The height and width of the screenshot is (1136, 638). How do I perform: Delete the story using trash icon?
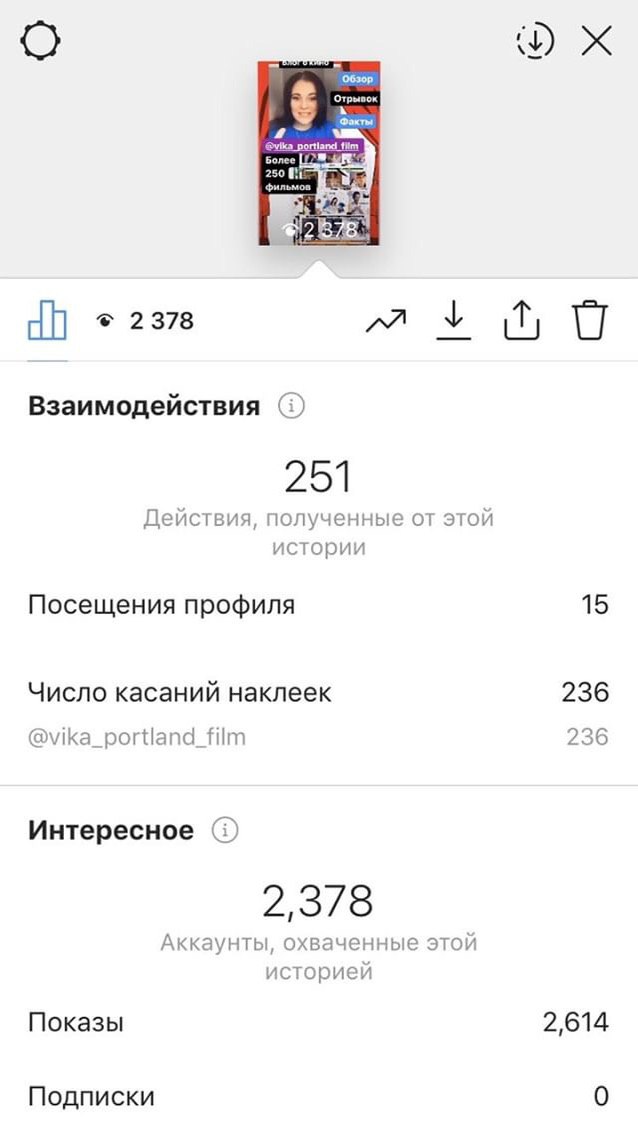coord(590,320)
